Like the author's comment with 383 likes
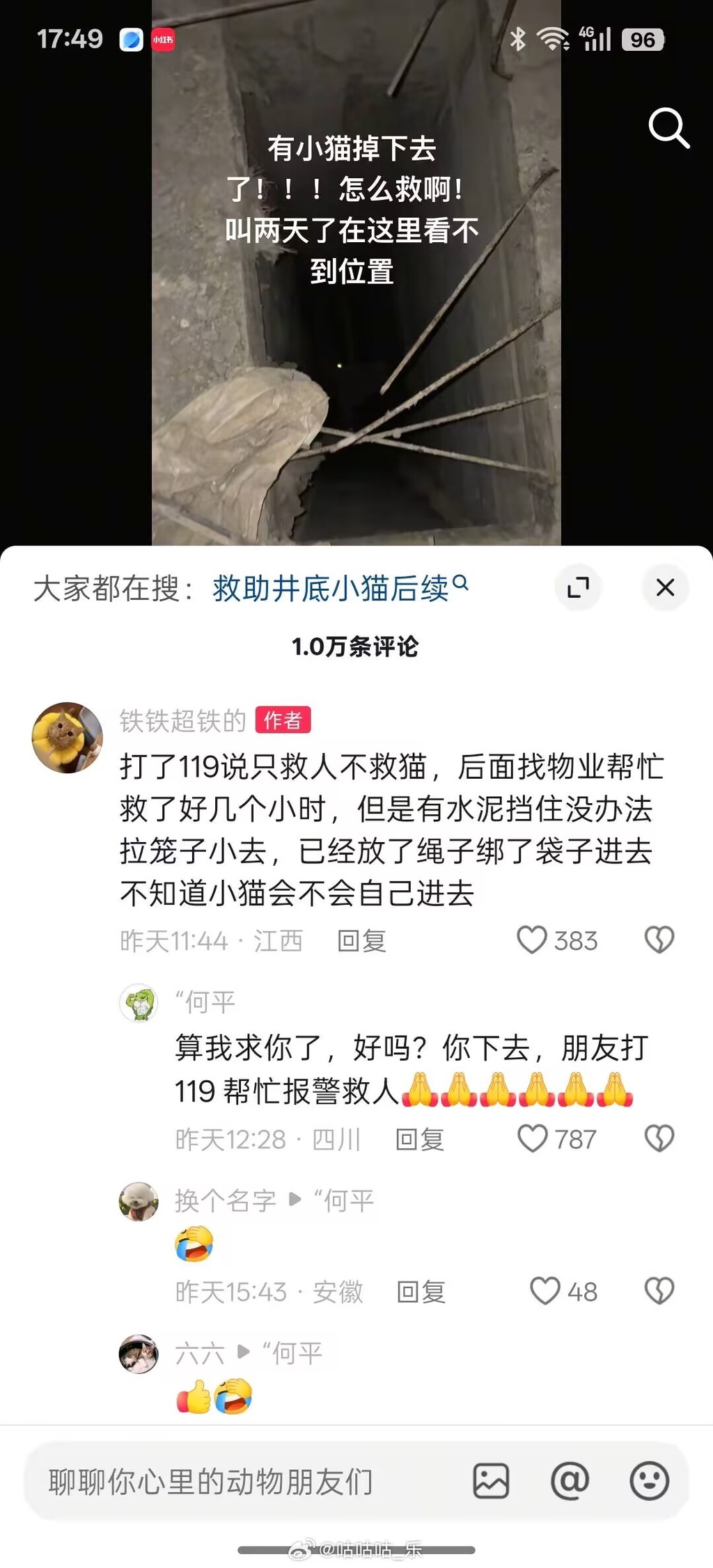 [x=533, y=940]
